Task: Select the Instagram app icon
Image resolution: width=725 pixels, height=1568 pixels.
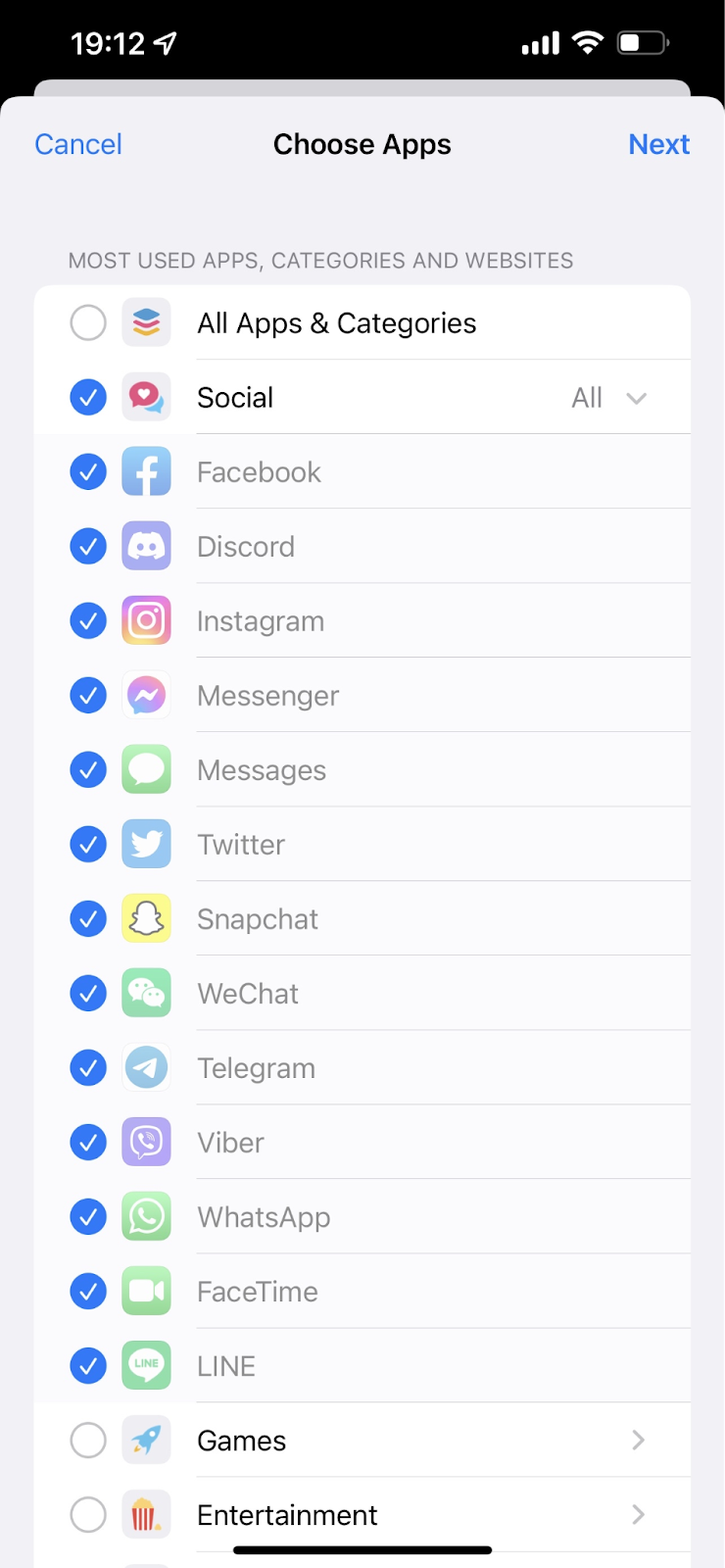Action: [x=146, y=620]
